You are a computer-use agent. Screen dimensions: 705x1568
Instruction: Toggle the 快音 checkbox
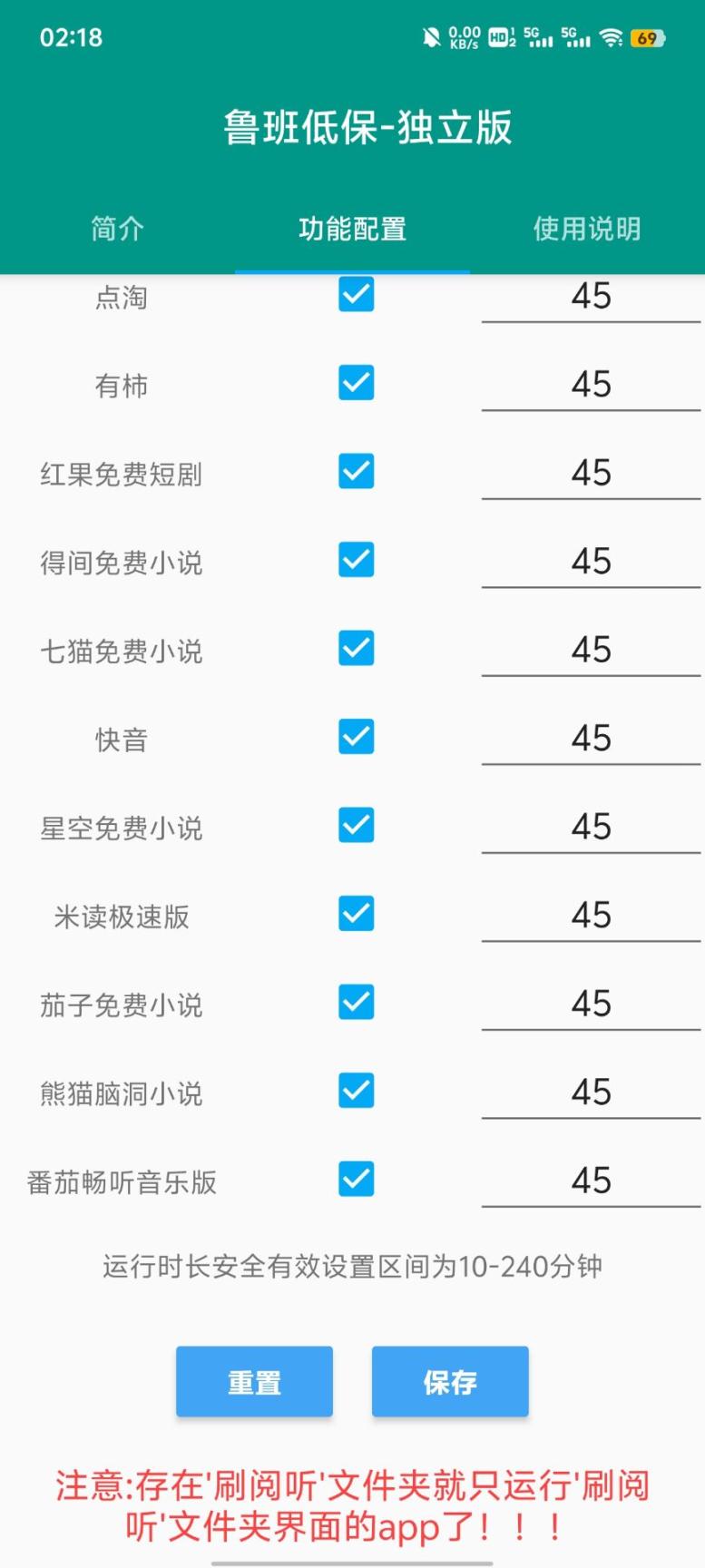(355, 737)
